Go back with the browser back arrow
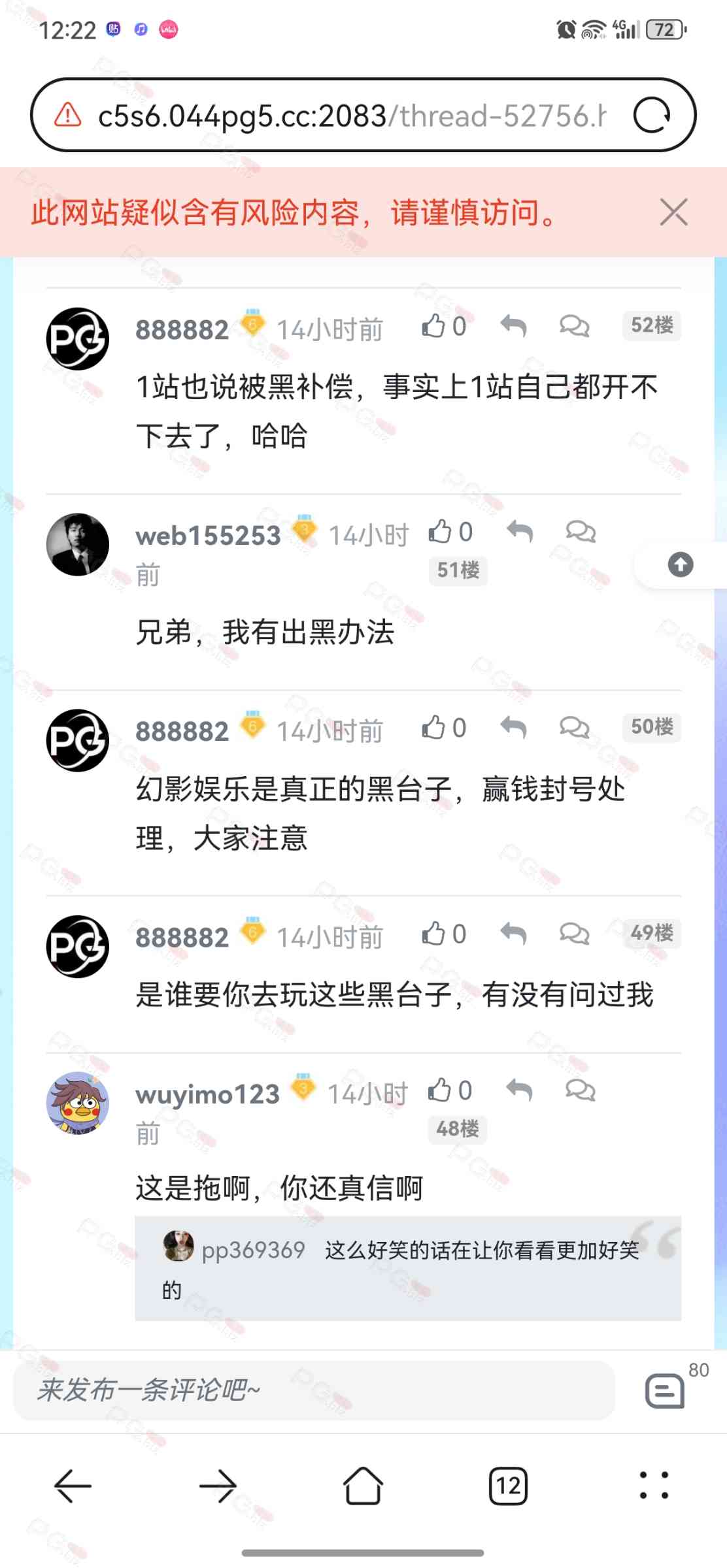Viewport: 727px width, 1568px height. click(x=73, y=1486)
